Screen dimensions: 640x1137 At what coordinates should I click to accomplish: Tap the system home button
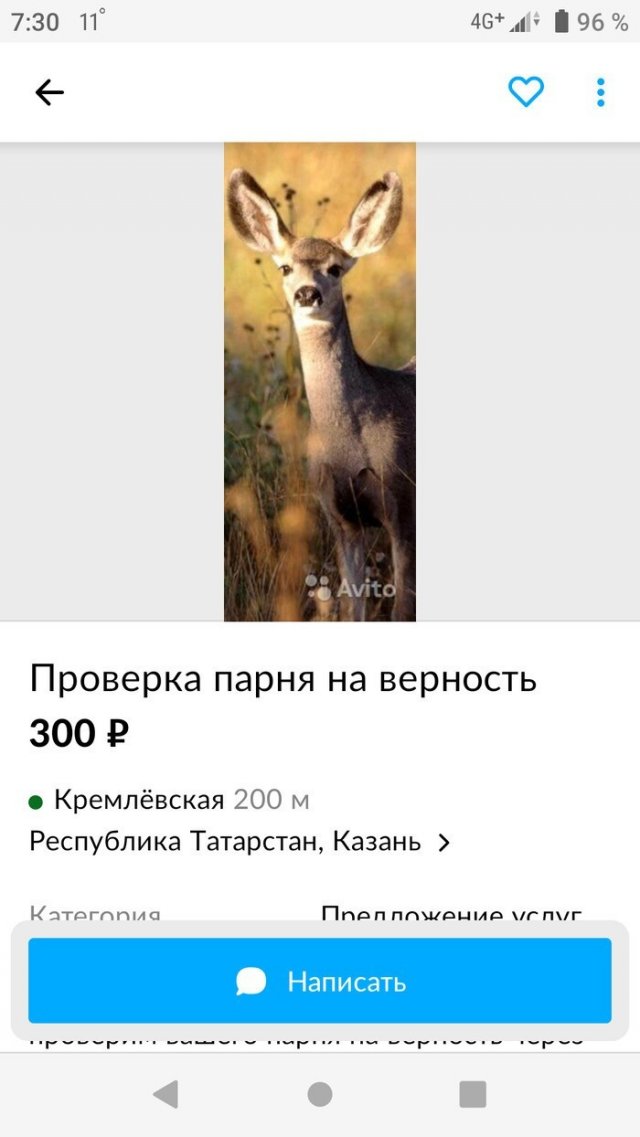320,1094
